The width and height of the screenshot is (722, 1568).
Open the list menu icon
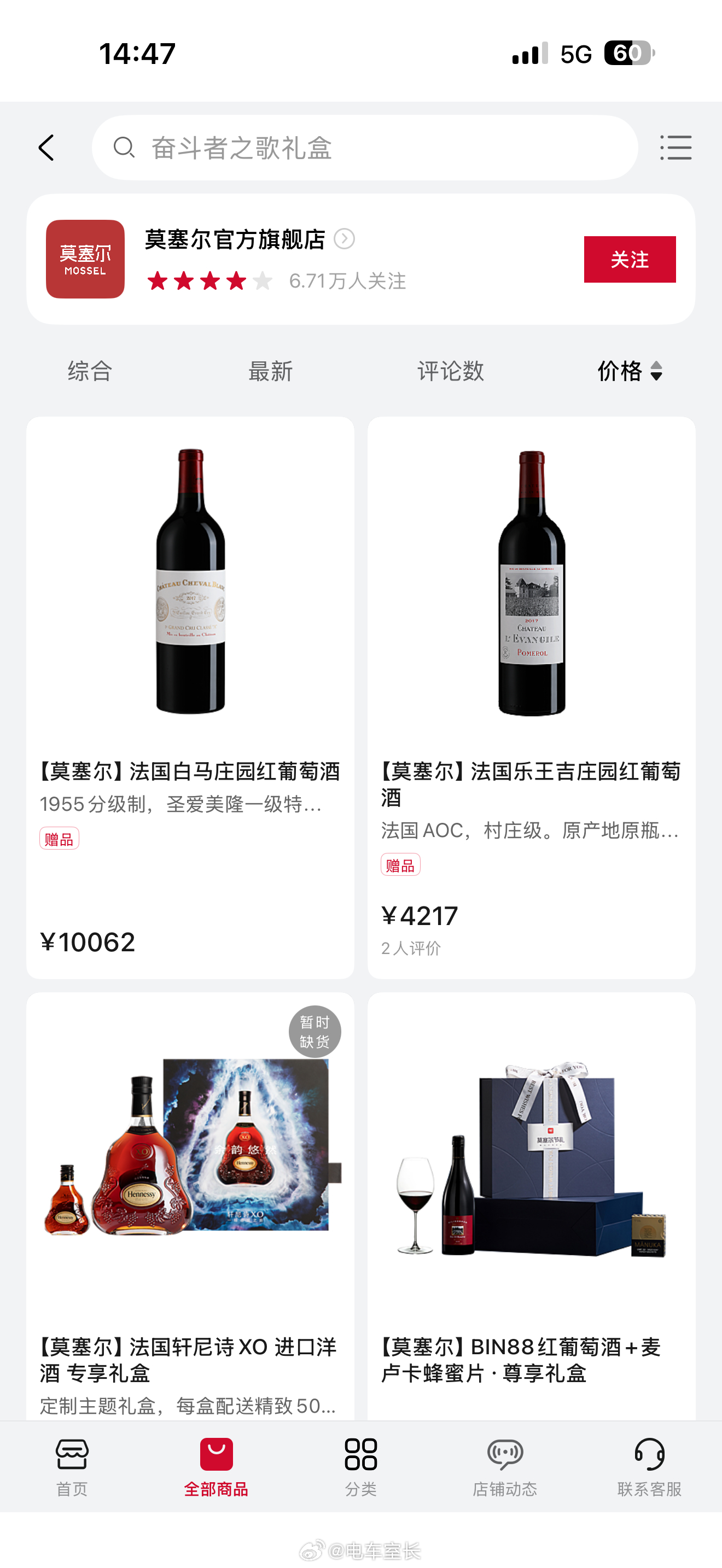(x=676, y=148)
